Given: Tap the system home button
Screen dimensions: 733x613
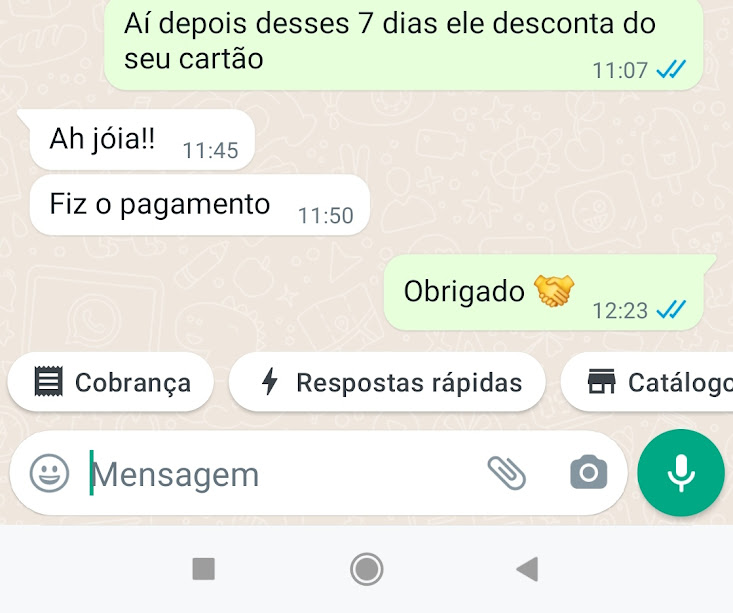Looking at the screenshot, I should tap(366, 569).
